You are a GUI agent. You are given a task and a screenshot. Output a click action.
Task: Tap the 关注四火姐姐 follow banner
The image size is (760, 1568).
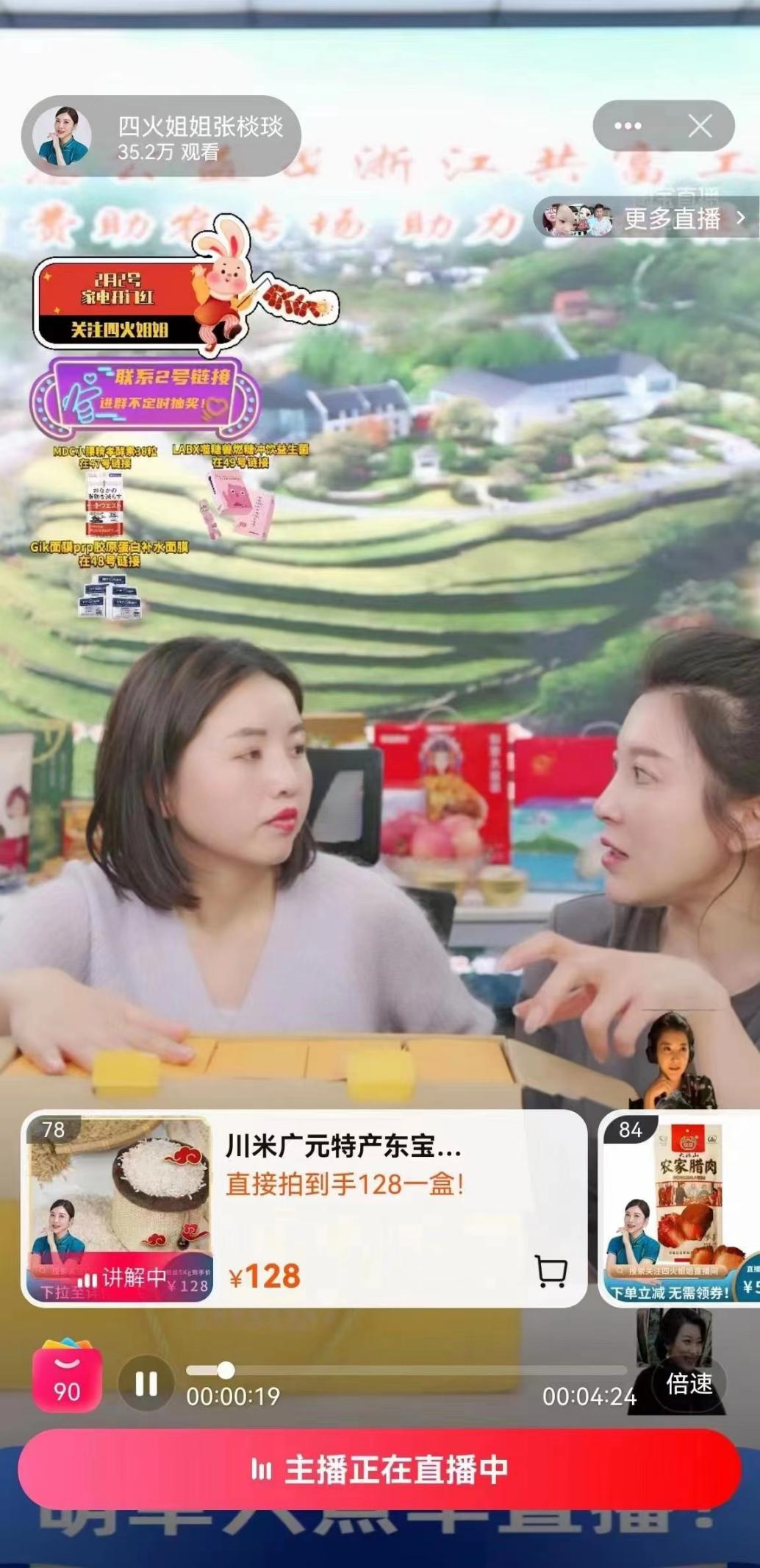coord(119,329)
